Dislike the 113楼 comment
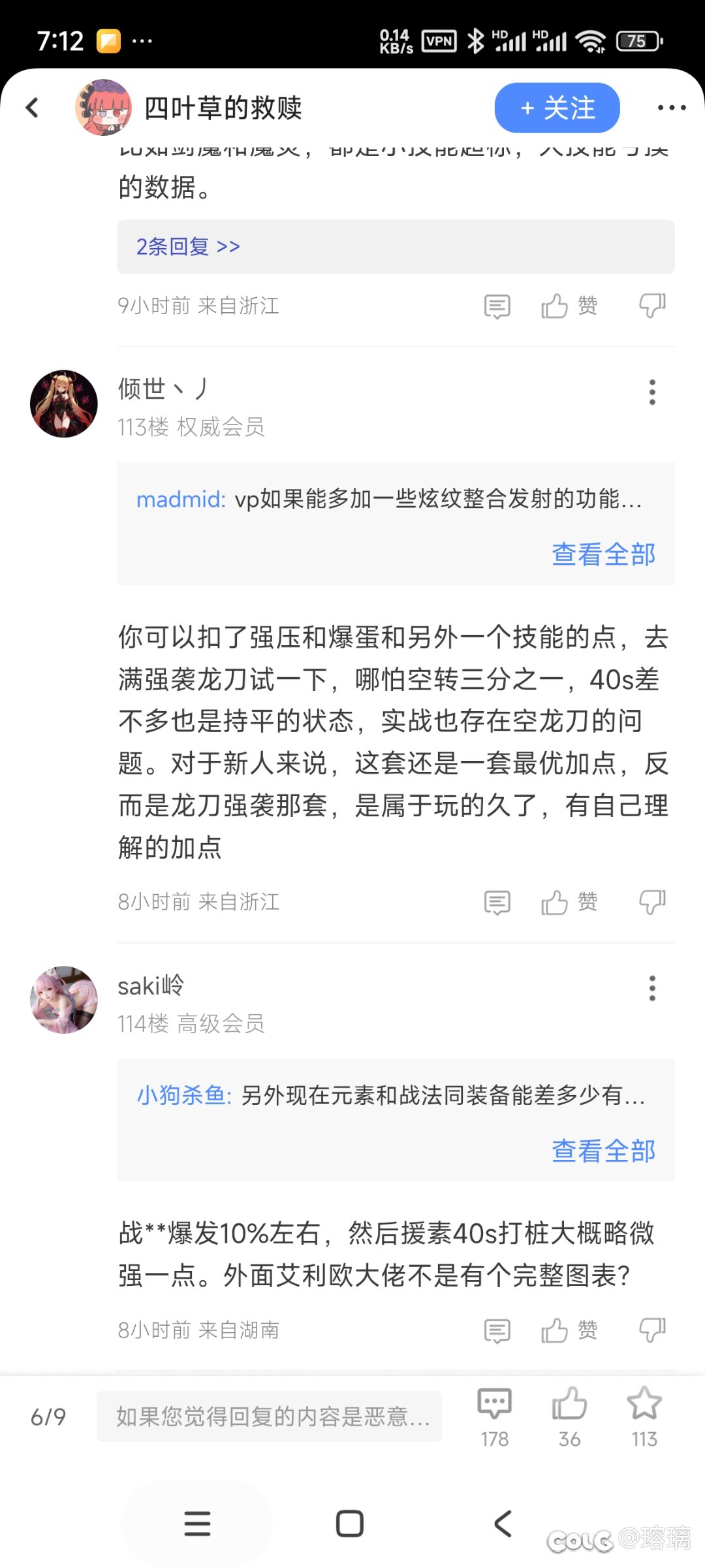Image resolution: width=705 pixels, height=1568 pixels. [x=652, y=903]
